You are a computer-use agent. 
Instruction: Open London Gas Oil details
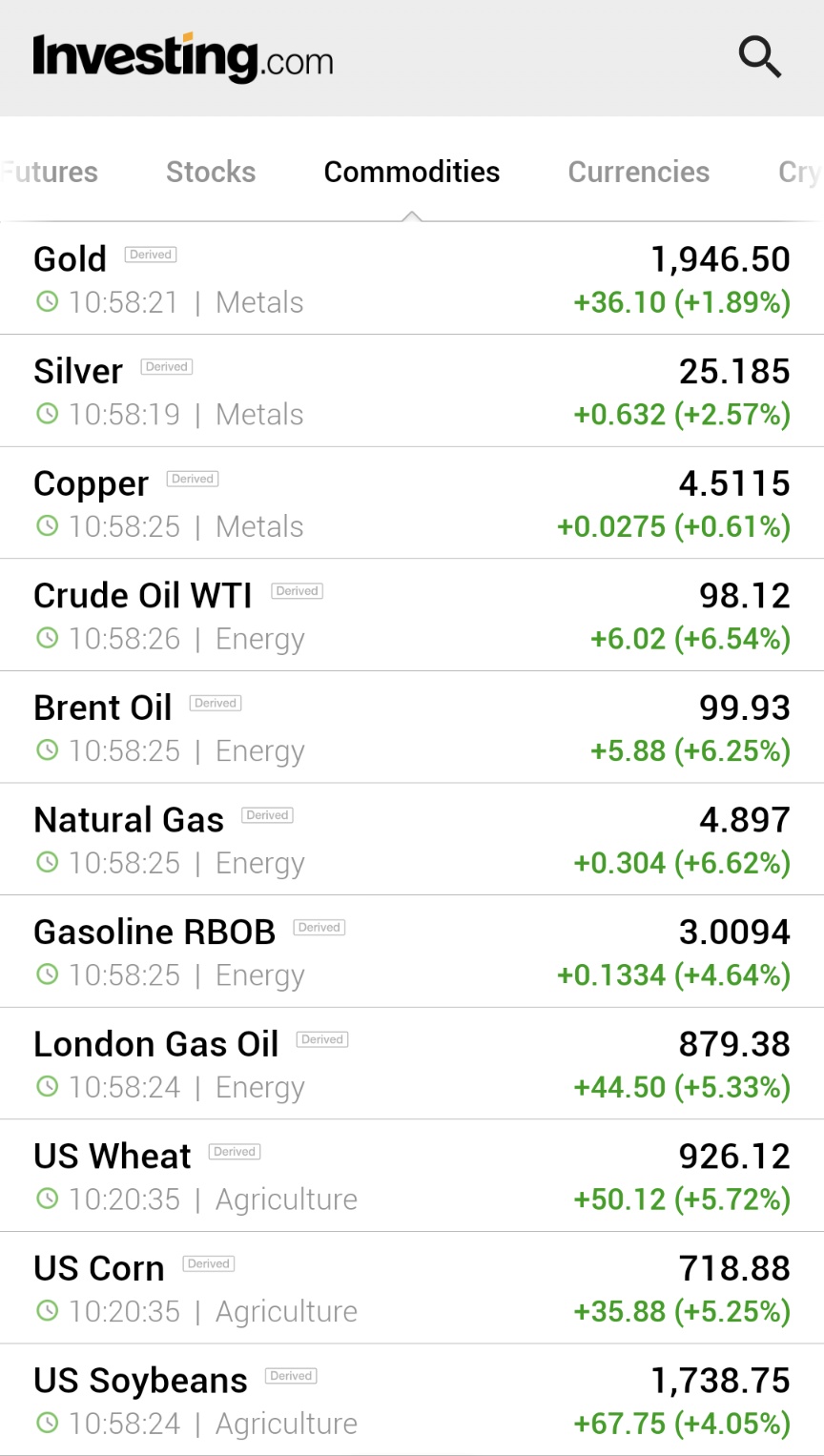pos(156,1044)
